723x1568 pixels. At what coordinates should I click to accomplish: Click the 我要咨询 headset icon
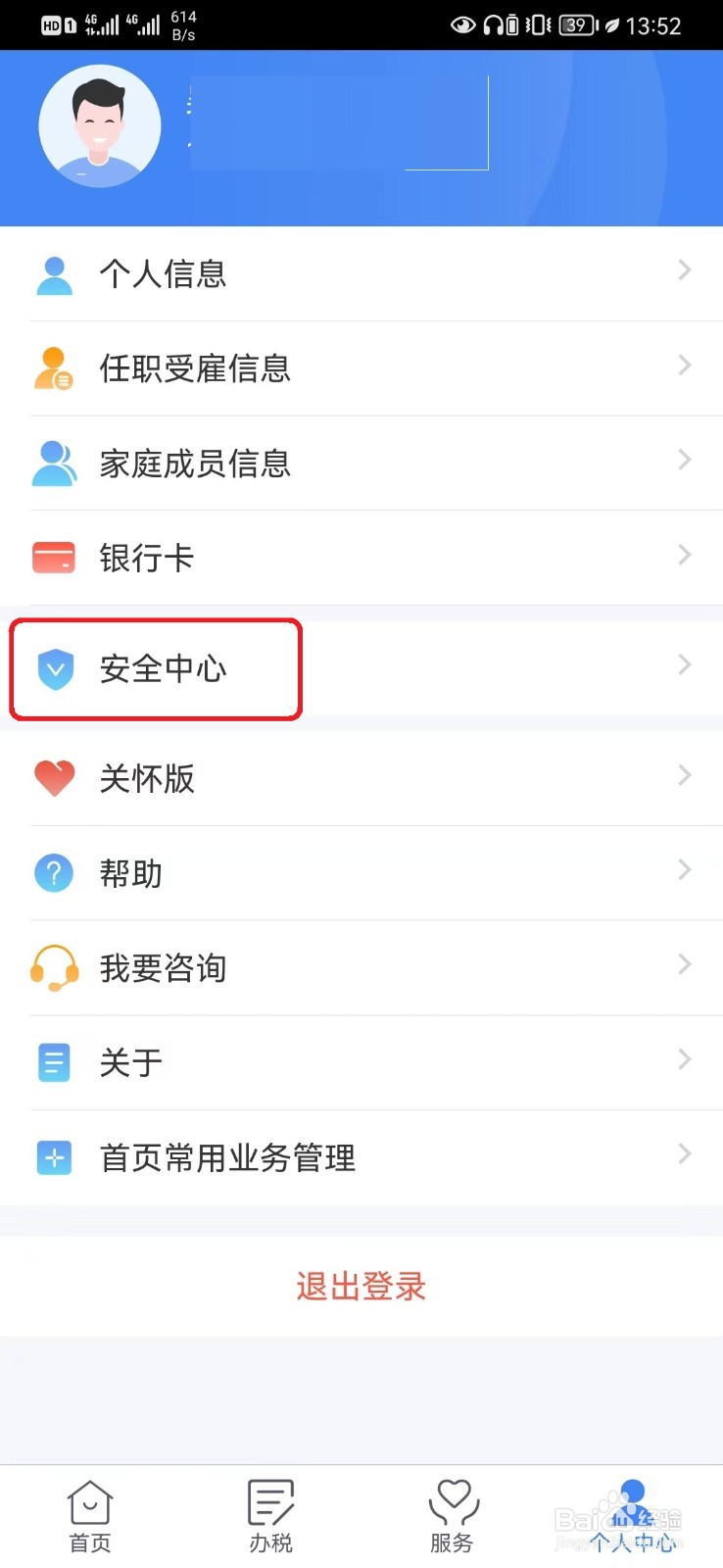point(54,966)
